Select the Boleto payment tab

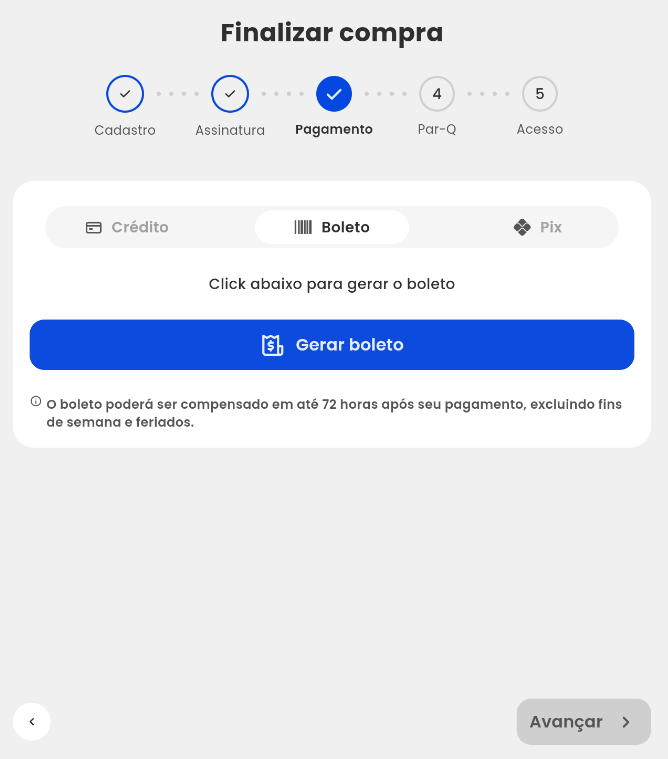click(x=332, y=227)
